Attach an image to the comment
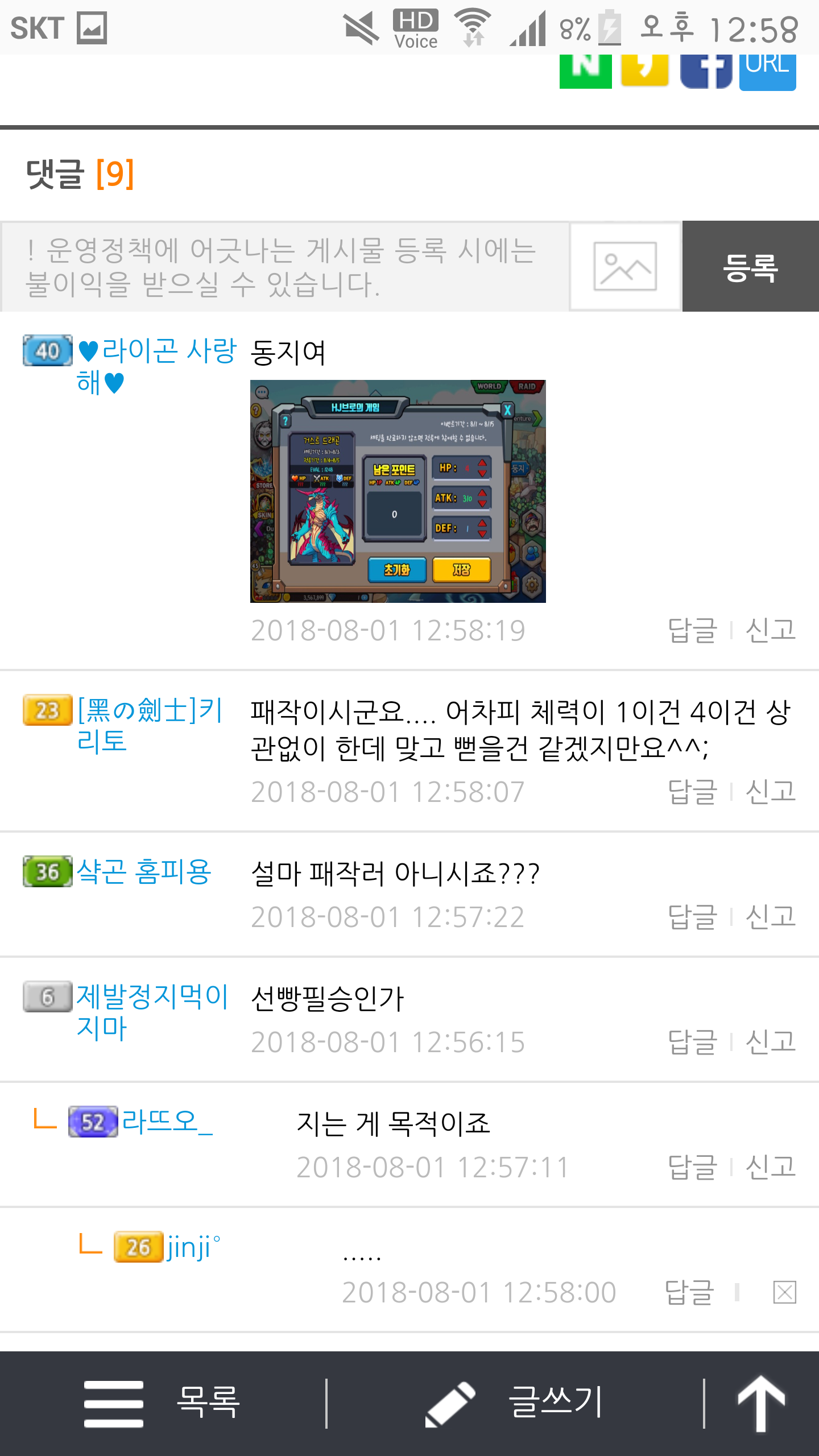Image resolution: width=819 pixels, height=1456 pixels. (625, 266)
